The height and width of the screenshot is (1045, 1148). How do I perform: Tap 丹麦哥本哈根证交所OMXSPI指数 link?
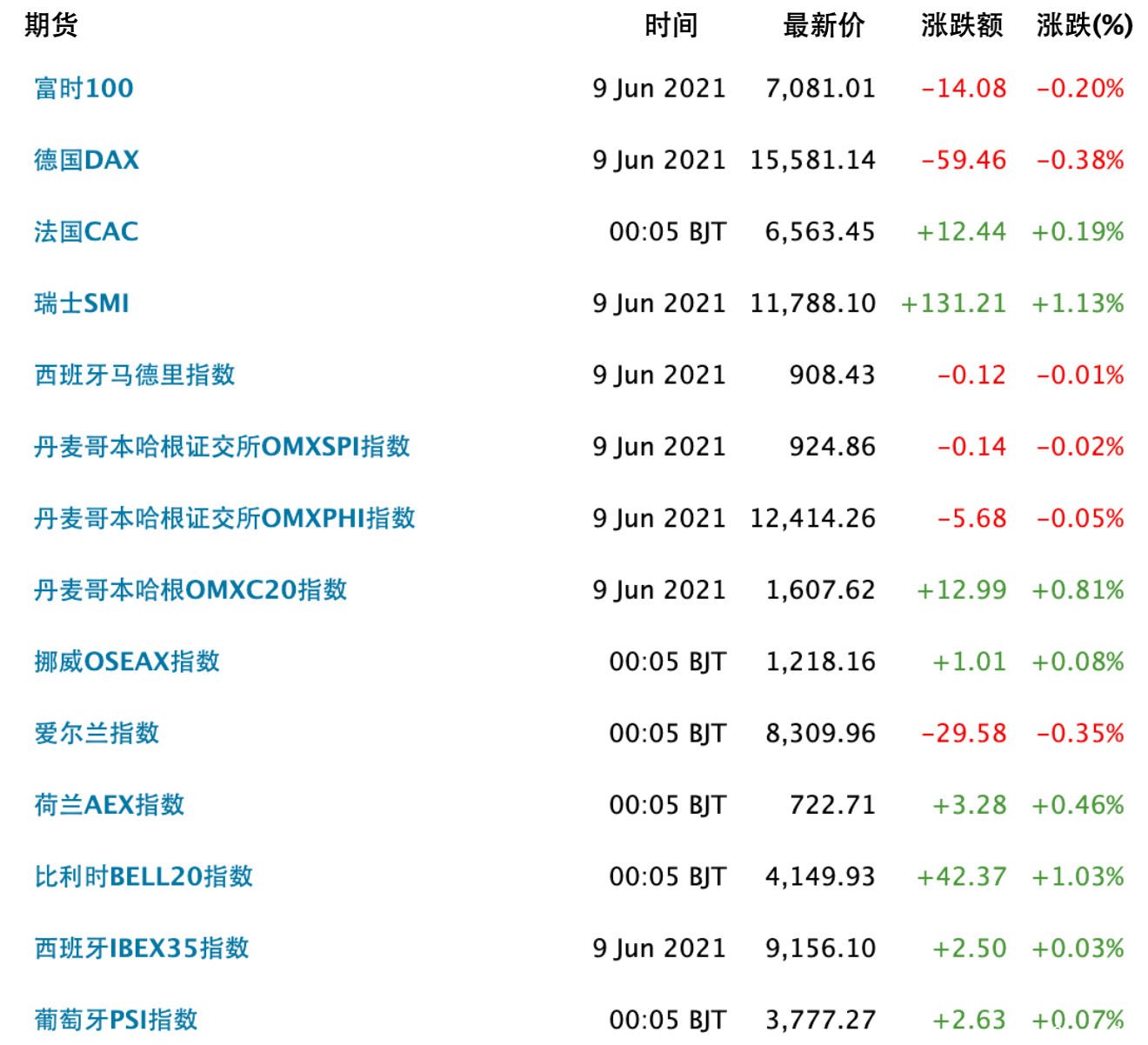(x=222, y=447)
